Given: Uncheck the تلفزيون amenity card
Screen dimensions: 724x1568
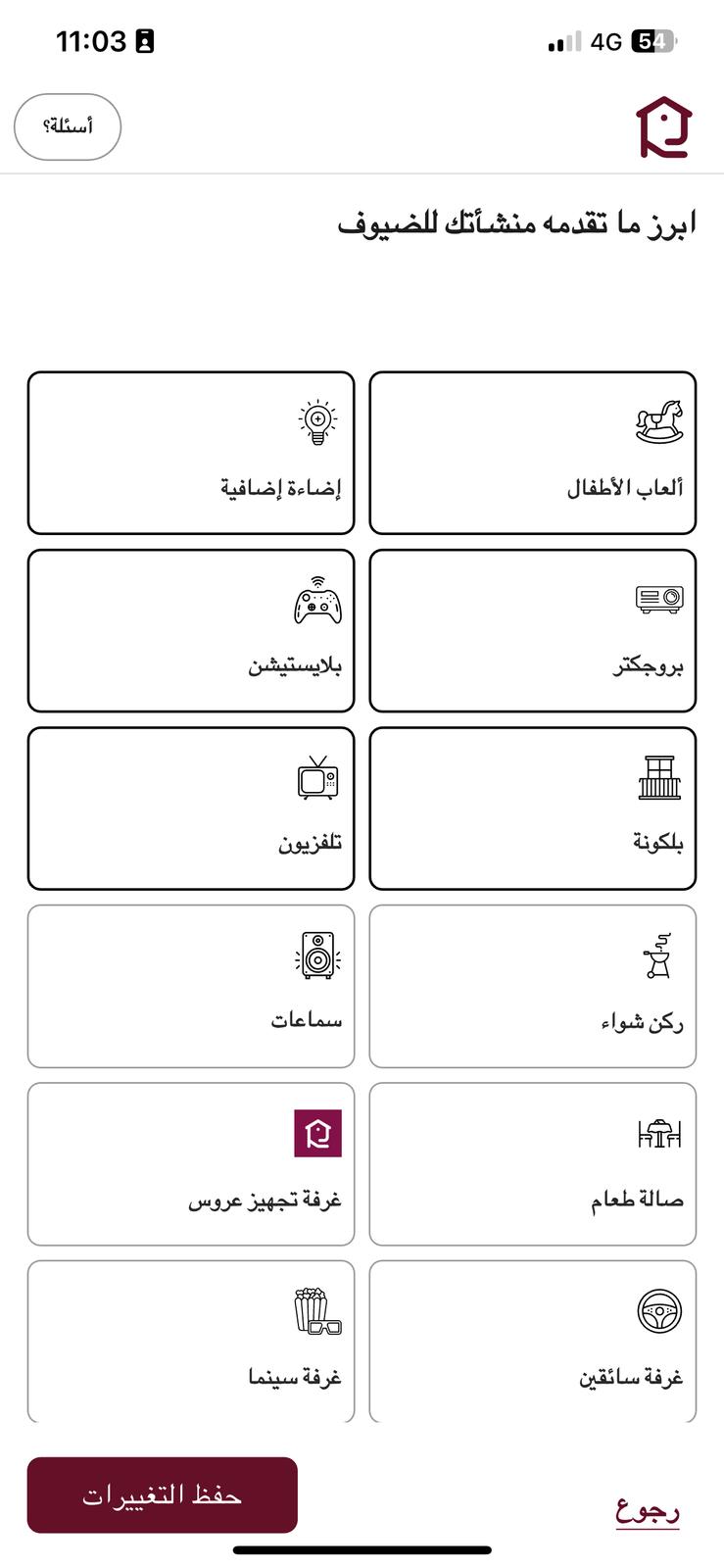Looking at the screenshot, I should (191, 808).
